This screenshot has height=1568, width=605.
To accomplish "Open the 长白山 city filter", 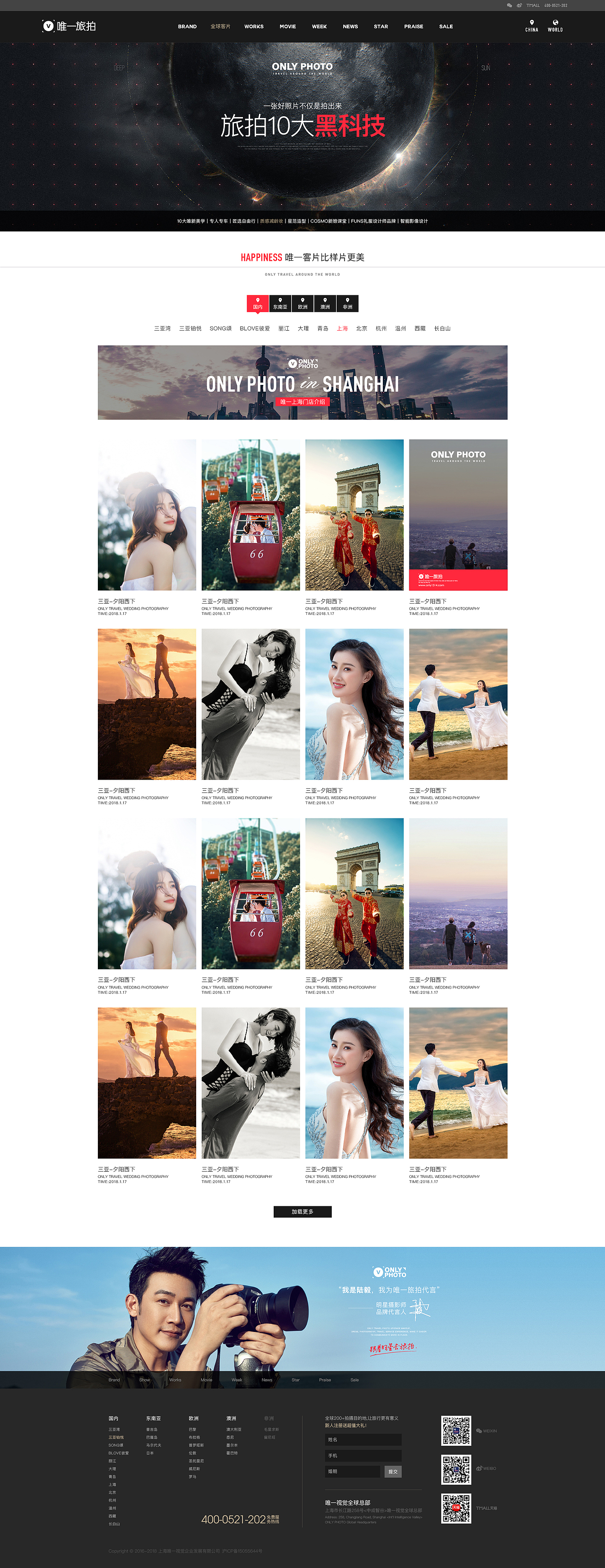I will pyautogui.click(x=442, y=329).
